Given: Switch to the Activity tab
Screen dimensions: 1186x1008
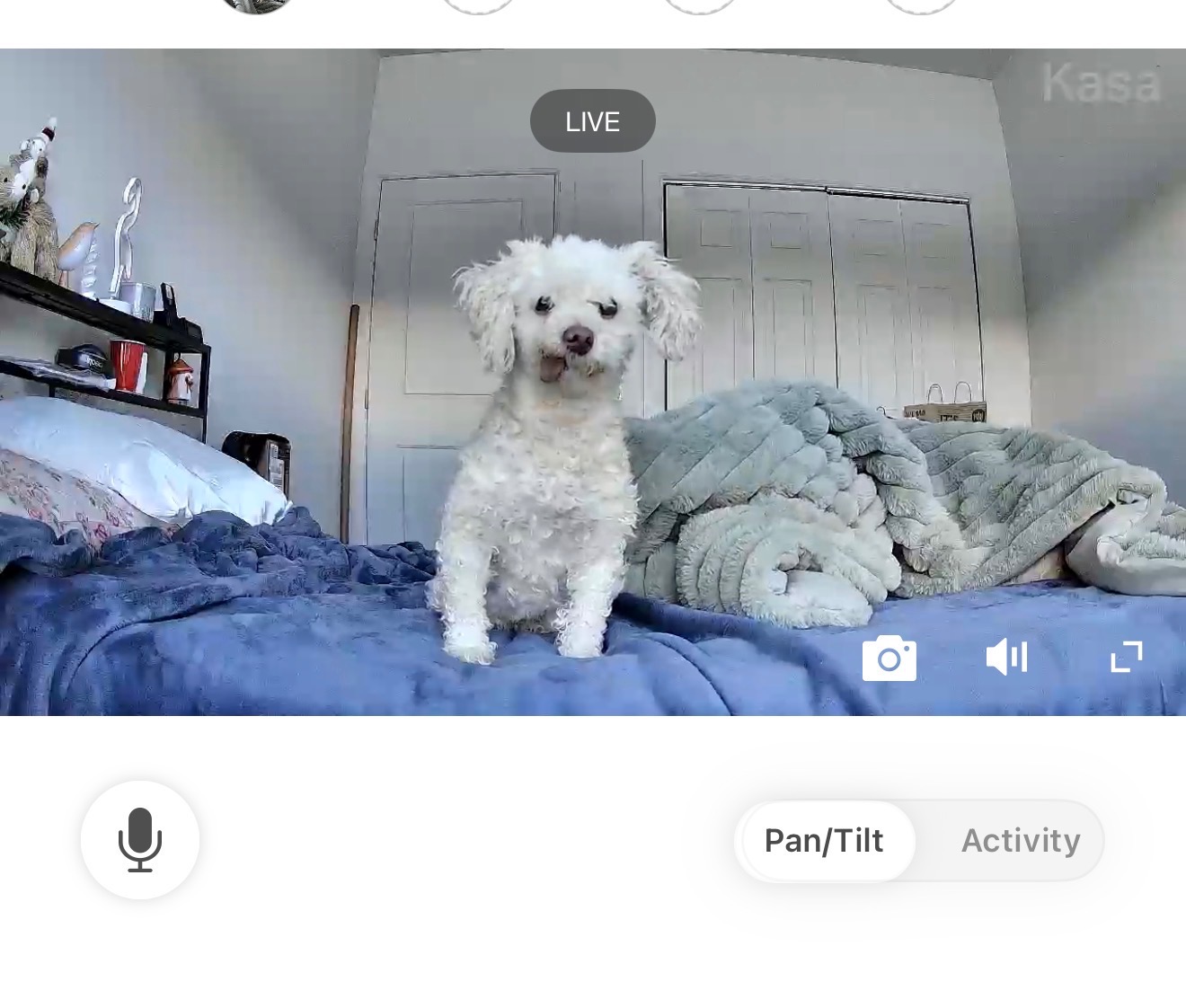Looking at the screenshot, I should 1020,841.
